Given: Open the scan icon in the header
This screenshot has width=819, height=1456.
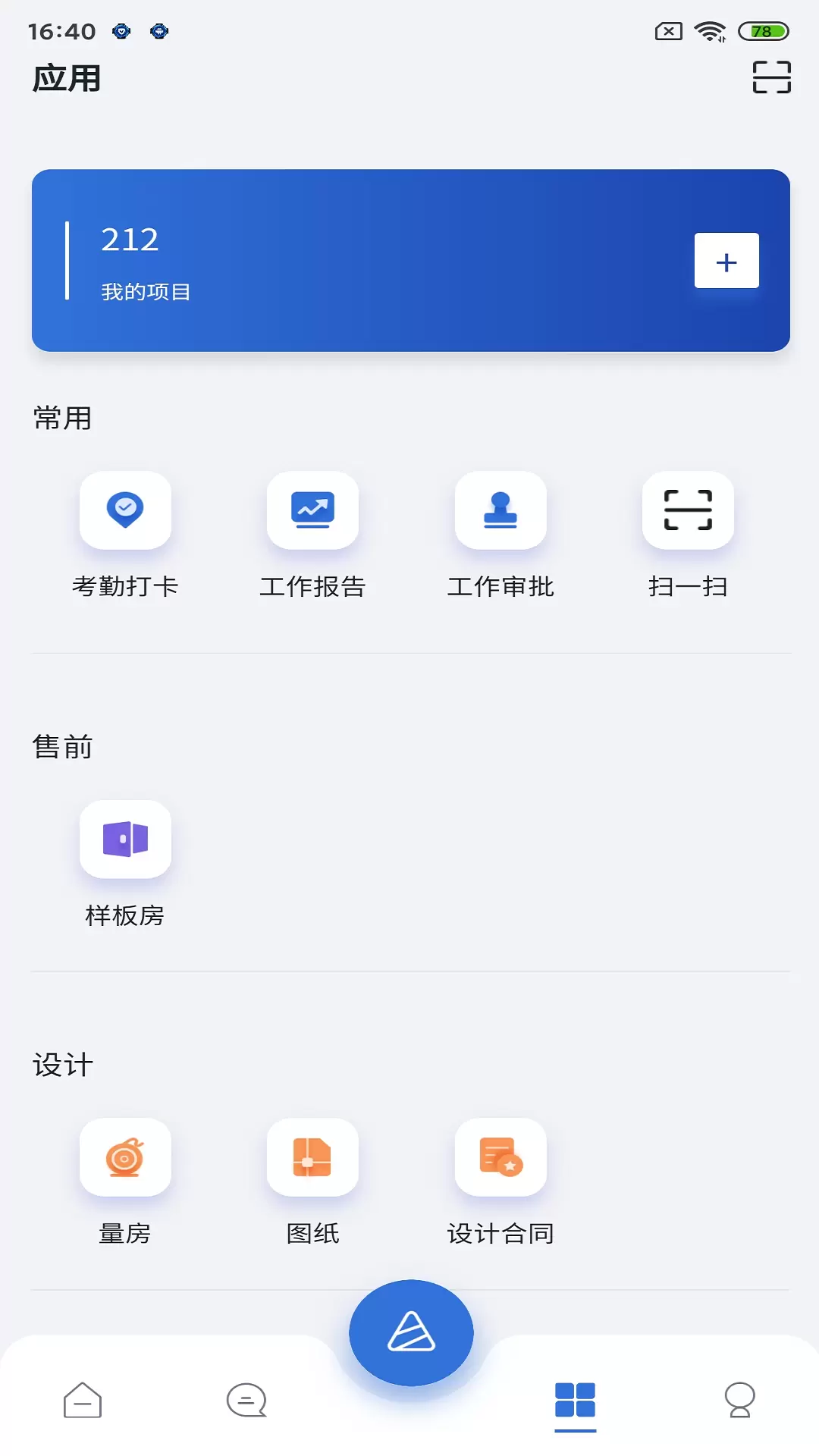Looking at the screenshot, I should pos(771,77).
